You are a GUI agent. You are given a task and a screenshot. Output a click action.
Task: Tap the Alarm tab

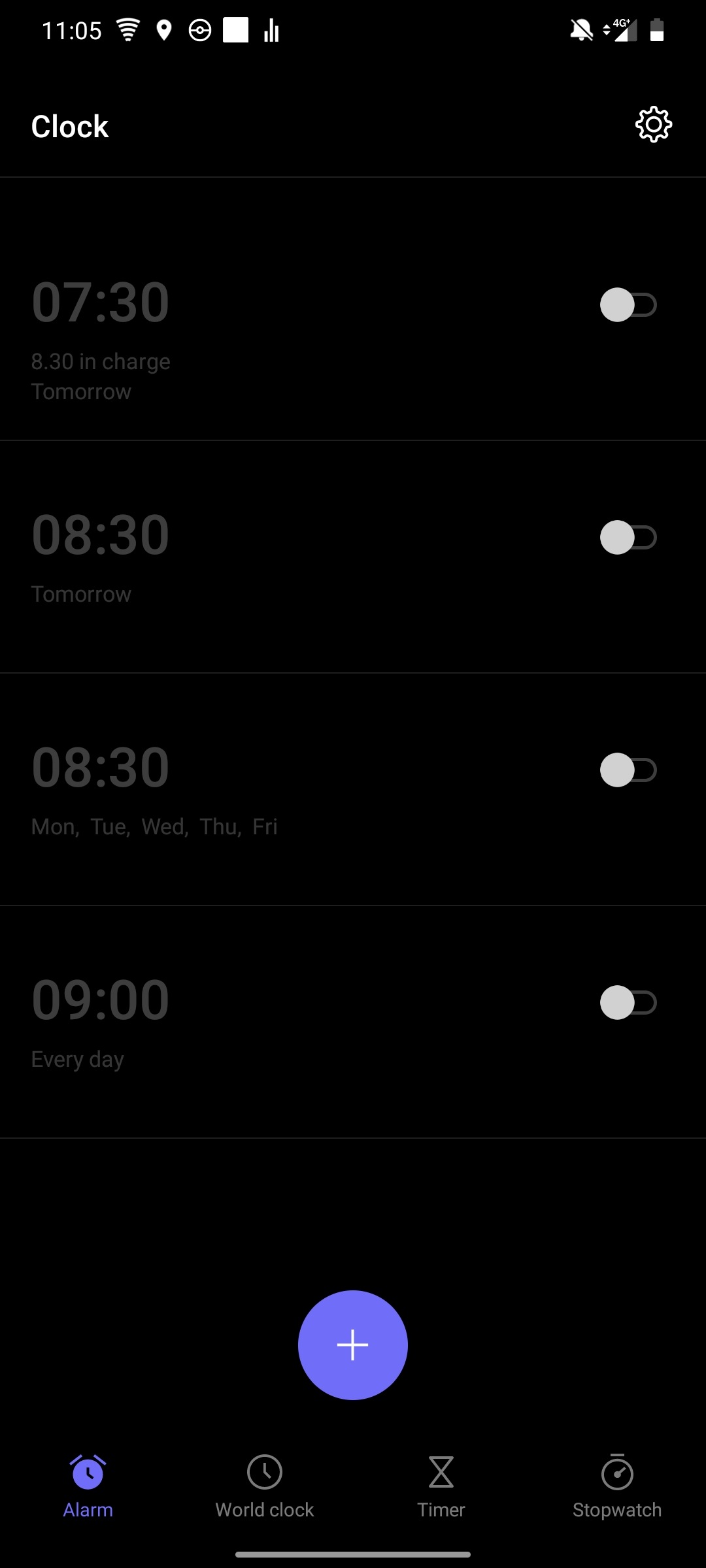(88, 1486)
